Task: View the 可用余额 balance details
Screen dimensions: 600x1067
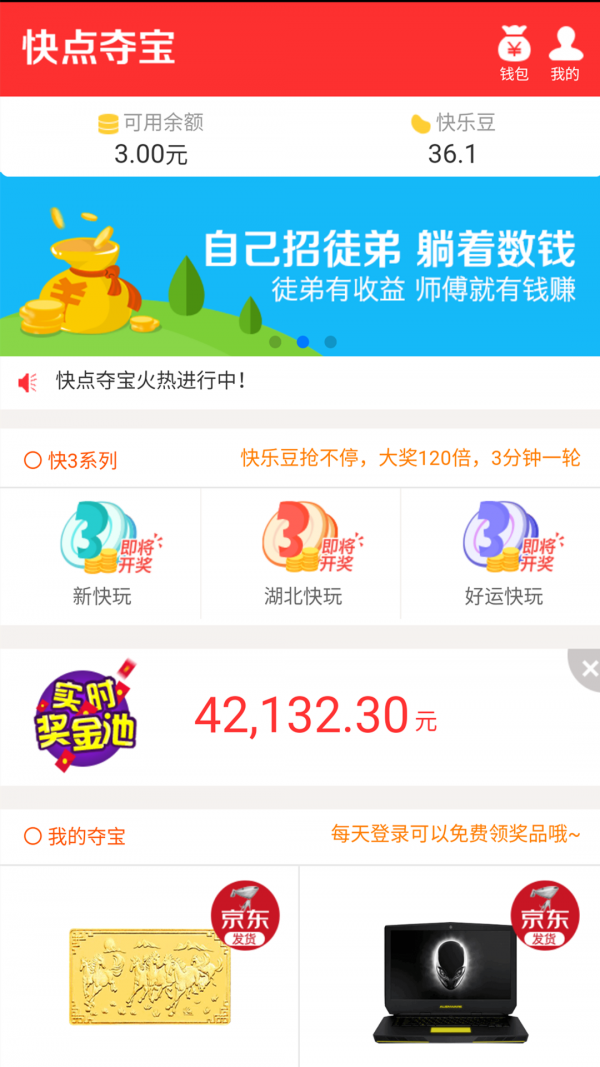Action: point(151,138)
